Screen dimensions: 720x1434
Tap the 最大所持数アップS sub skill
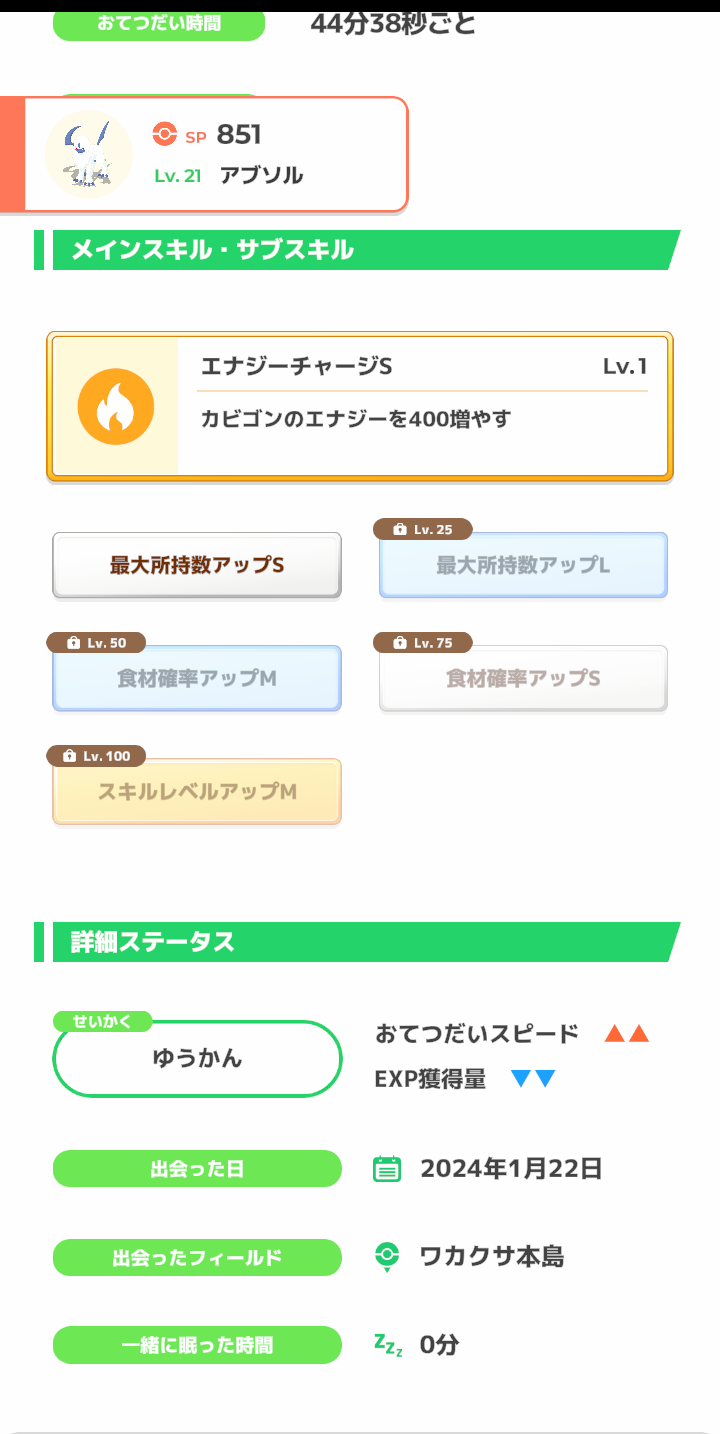point(197,565)
